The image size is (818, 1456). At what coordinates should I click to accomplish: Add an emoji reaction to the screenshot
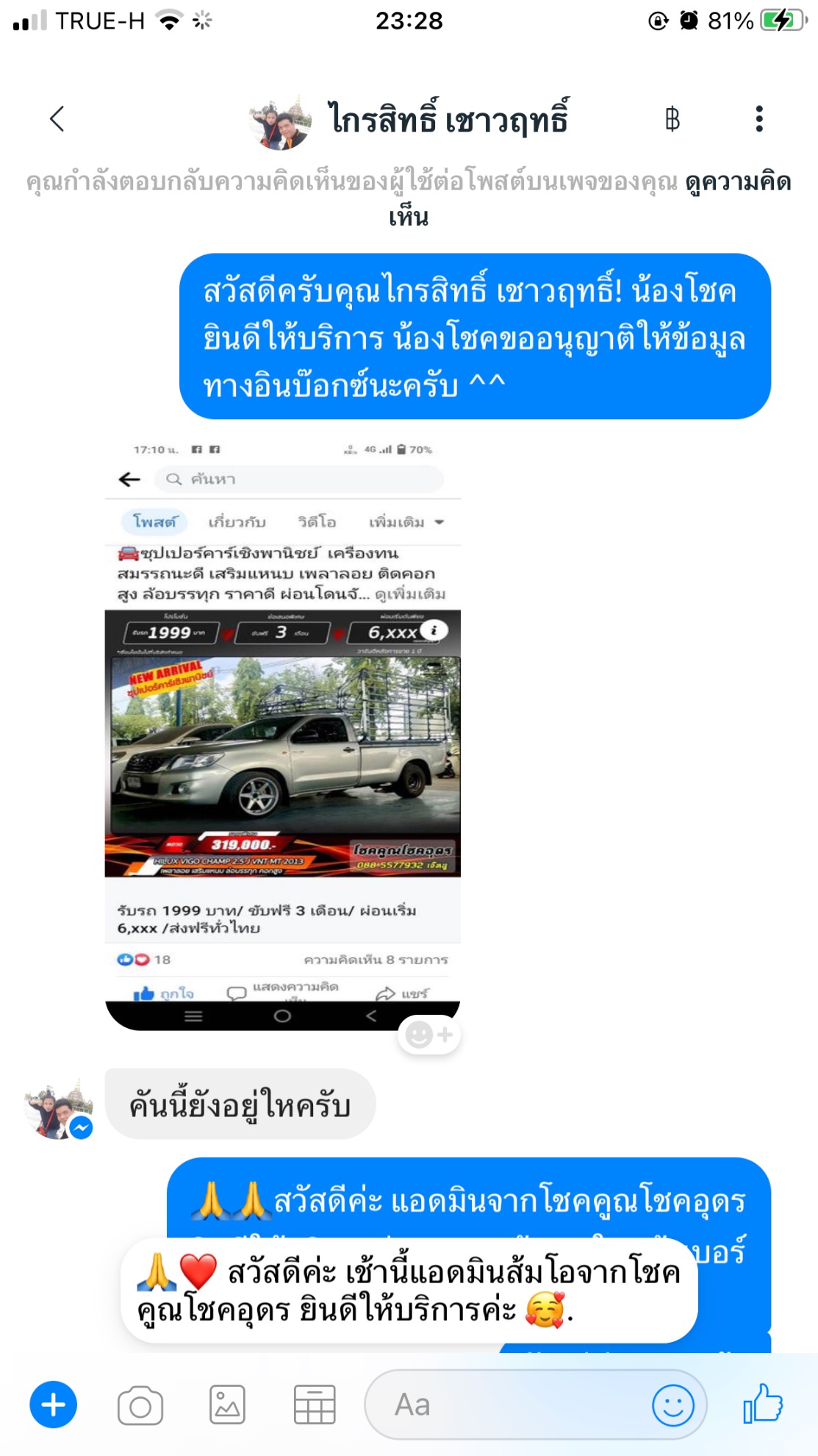tap(429, 1035)
